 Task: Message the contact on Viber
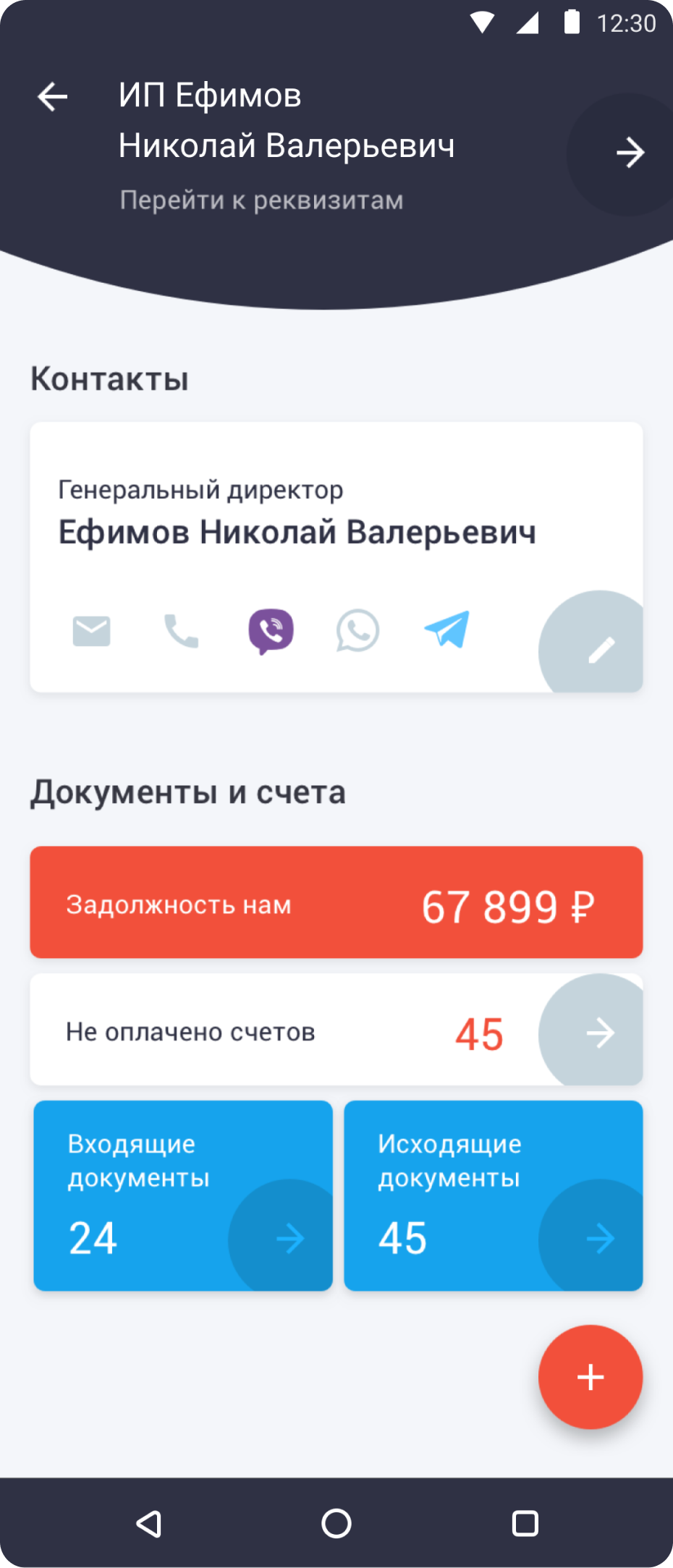pyautogui.click(x=271, y=631)
